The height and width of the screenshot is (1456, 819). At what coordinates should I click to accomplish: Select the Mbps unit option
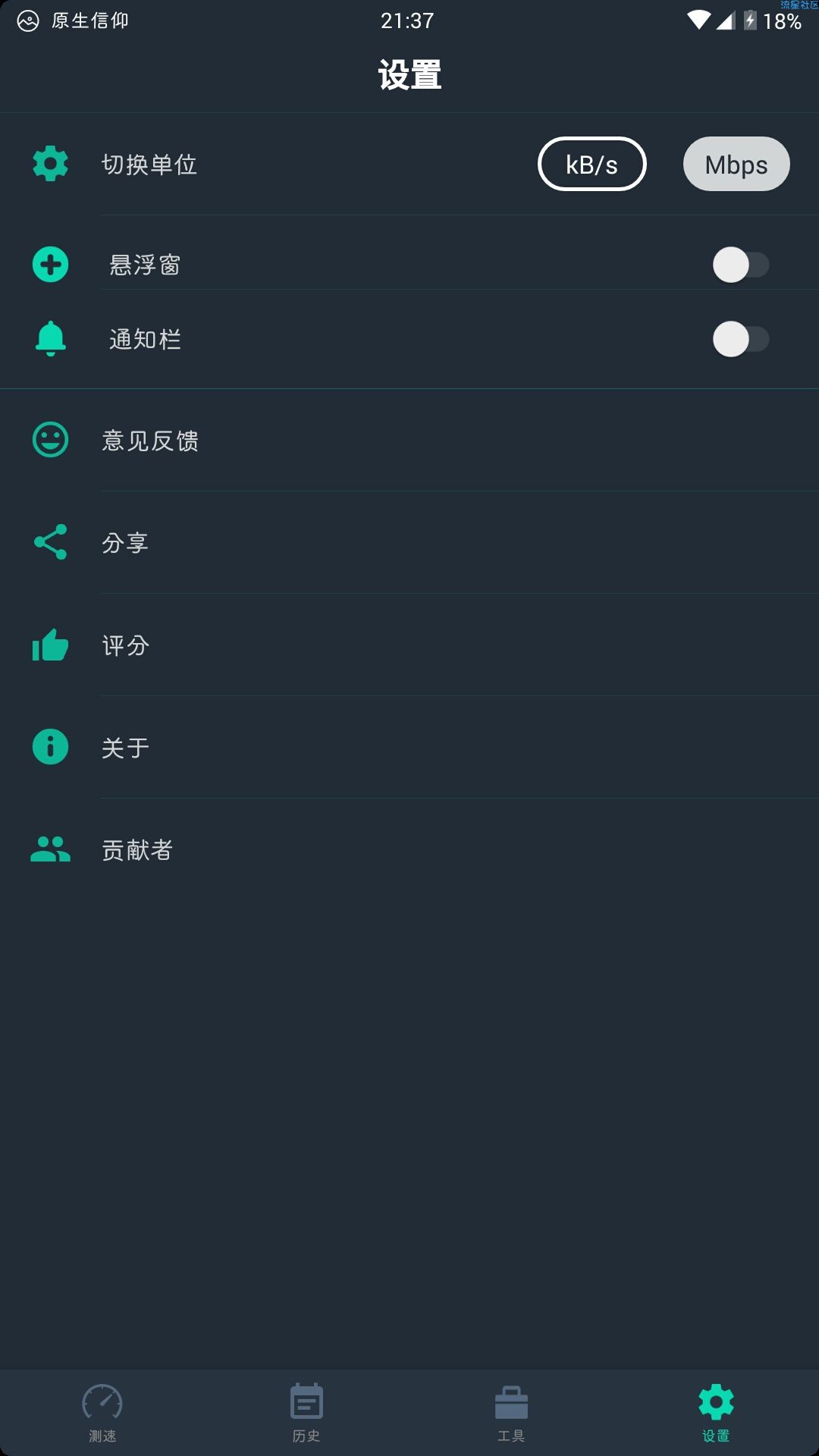coord(736,164)
